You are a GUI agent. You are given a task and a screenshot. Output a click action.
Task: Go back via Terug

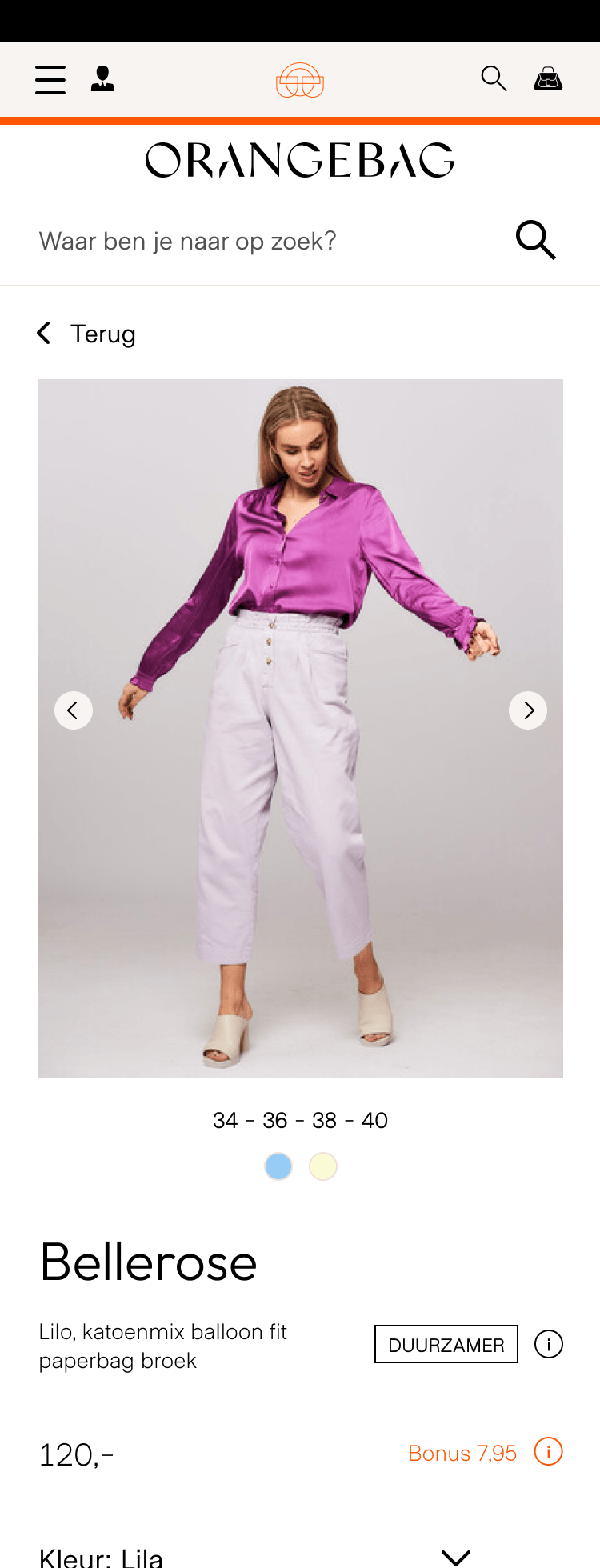point(87,334)
